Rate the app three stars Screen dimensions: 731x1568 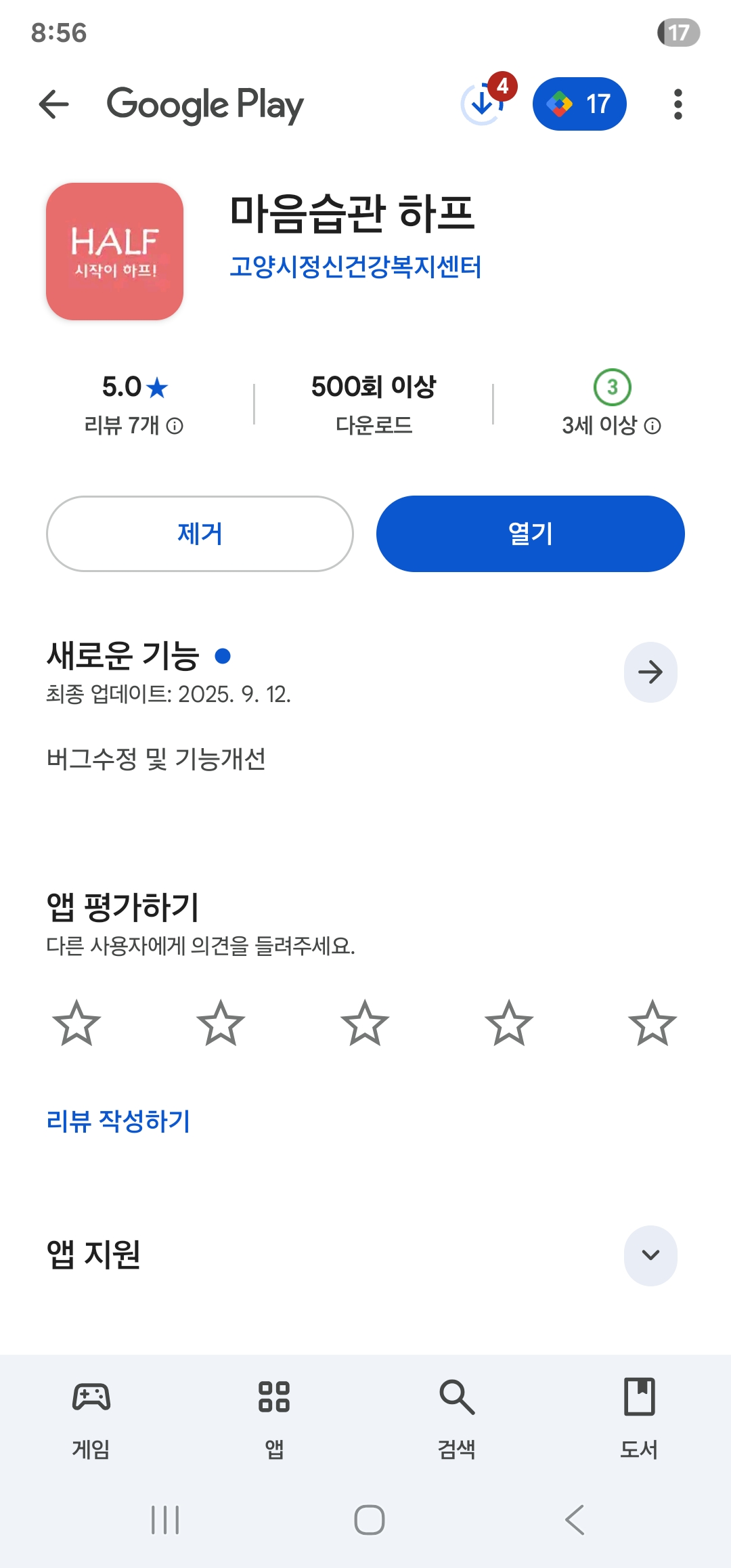coord(365,1023)
